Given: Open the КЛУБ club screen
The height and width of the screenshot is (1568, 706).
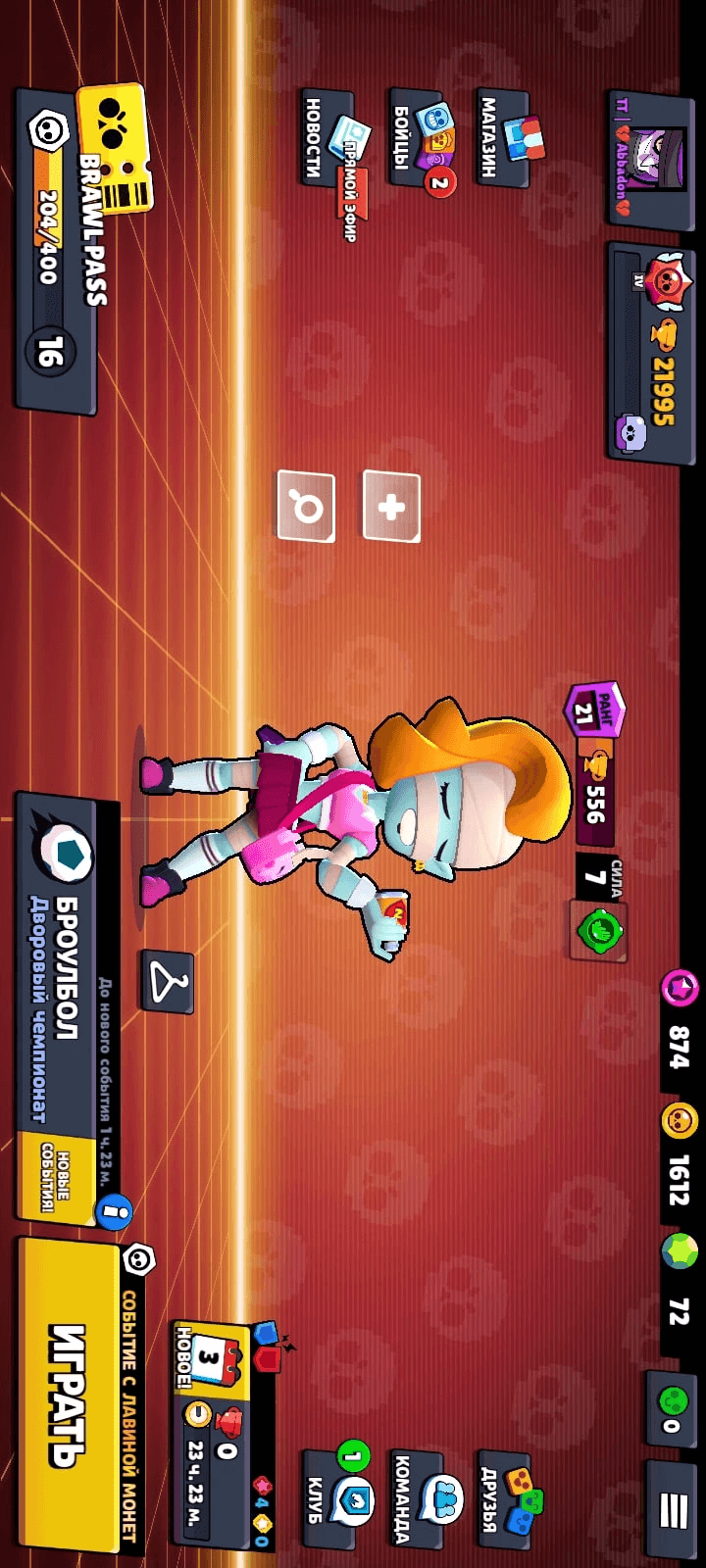Looking at the screenshot, I should coord(333,1499).
